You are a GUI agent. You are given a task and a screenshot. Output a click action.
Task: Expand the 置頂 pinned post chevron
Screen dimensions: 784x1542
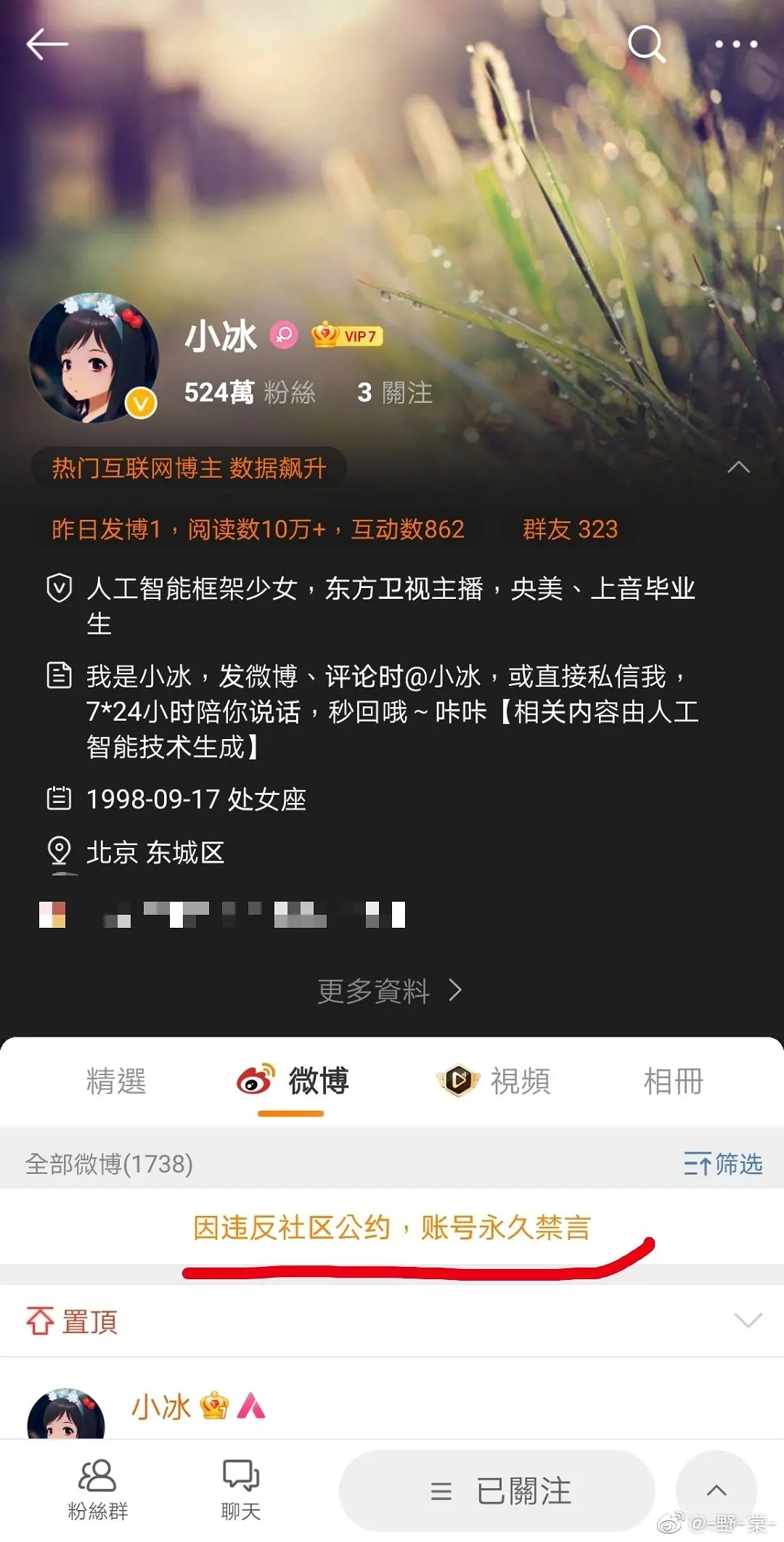point(748,1321)
